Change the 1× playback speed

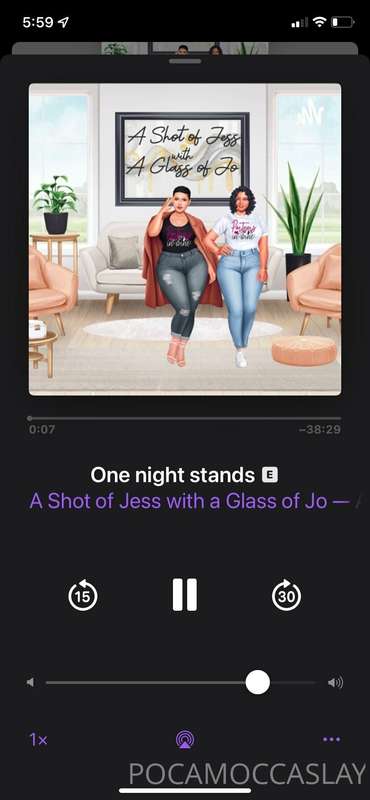coord(38,740)
